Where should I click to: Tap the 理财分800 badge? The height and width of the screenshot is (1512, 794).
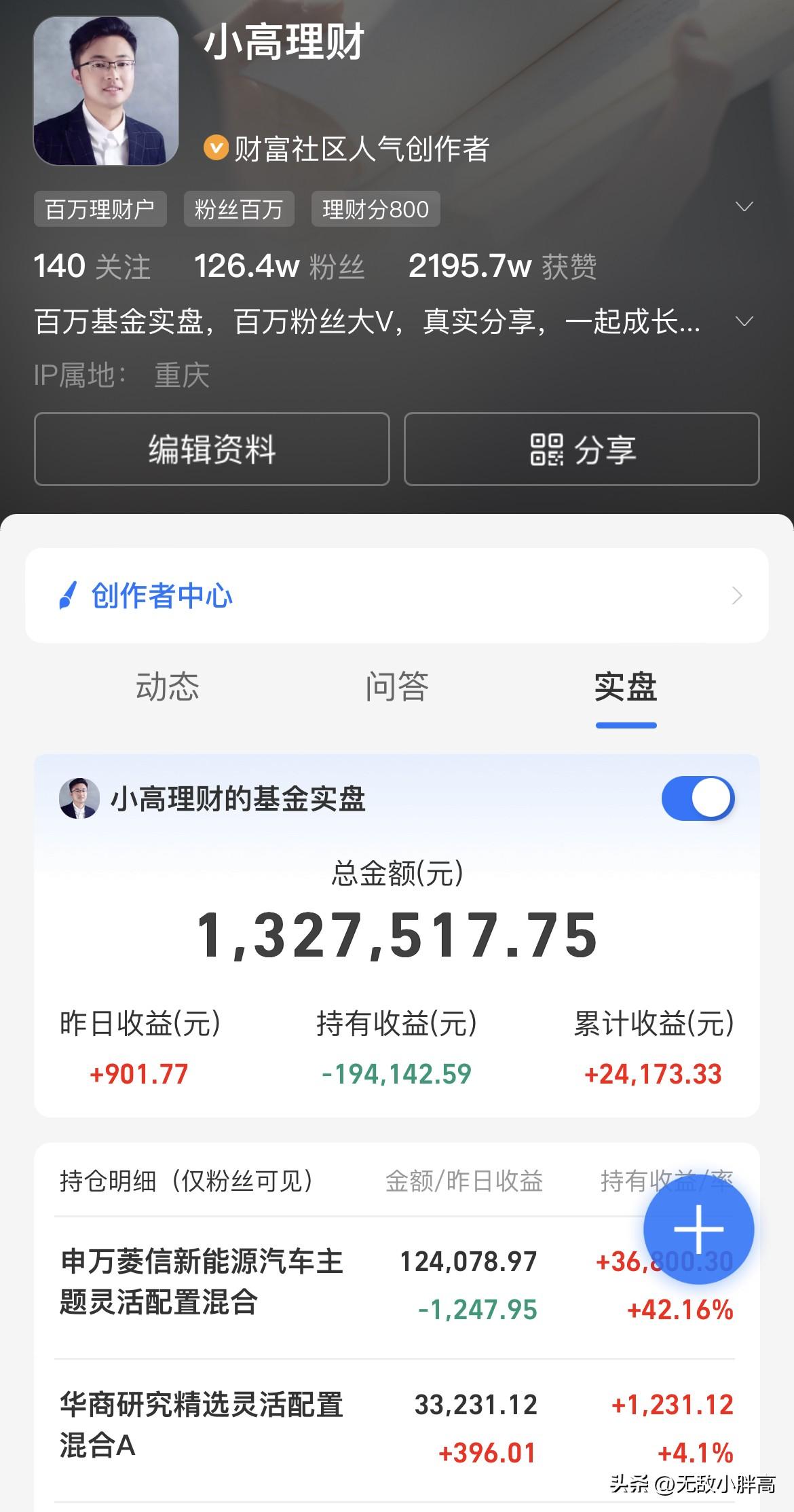tap(376, 209)
